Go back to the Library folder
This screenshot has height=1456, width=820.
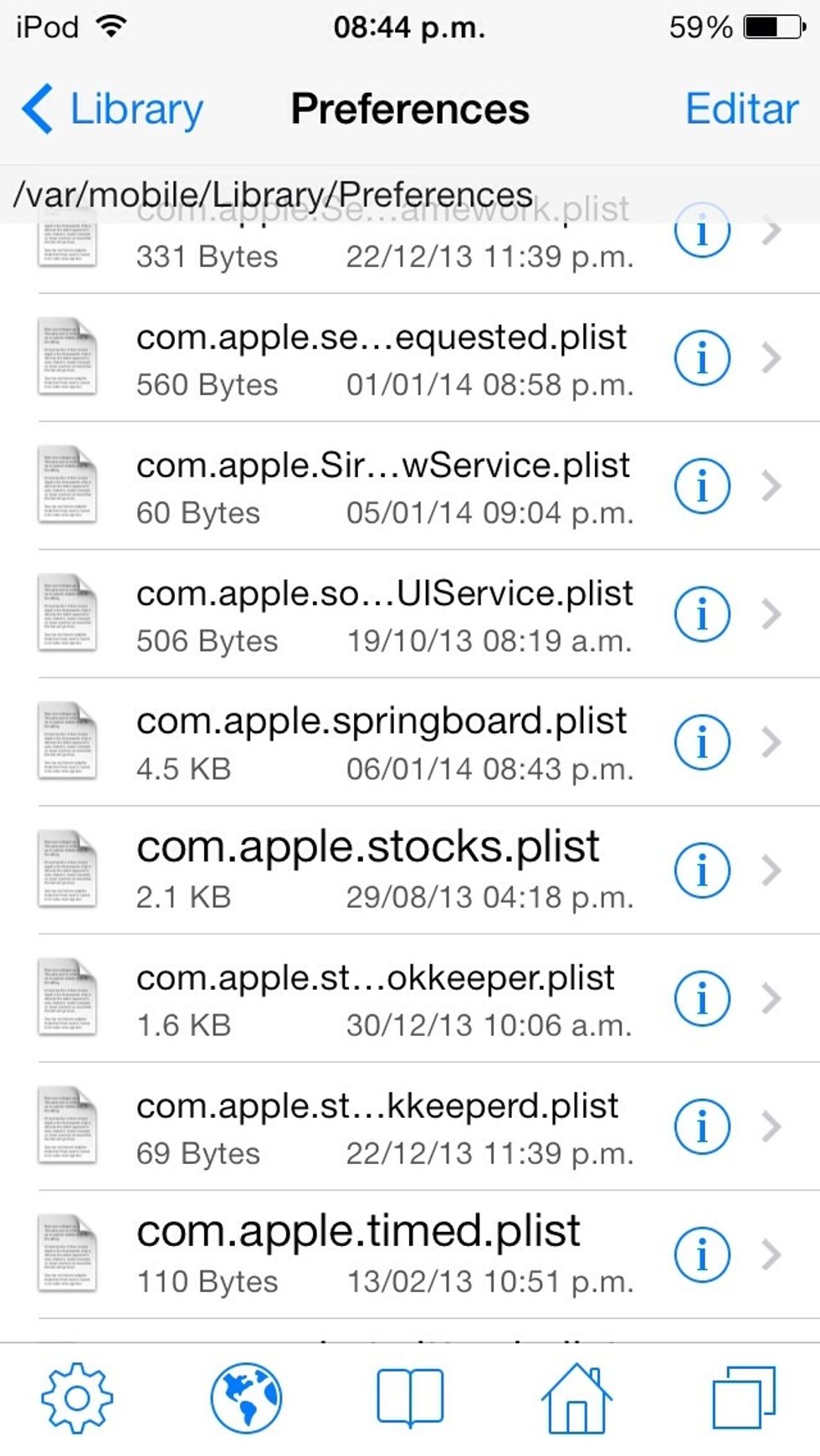(x=112, y=110)
